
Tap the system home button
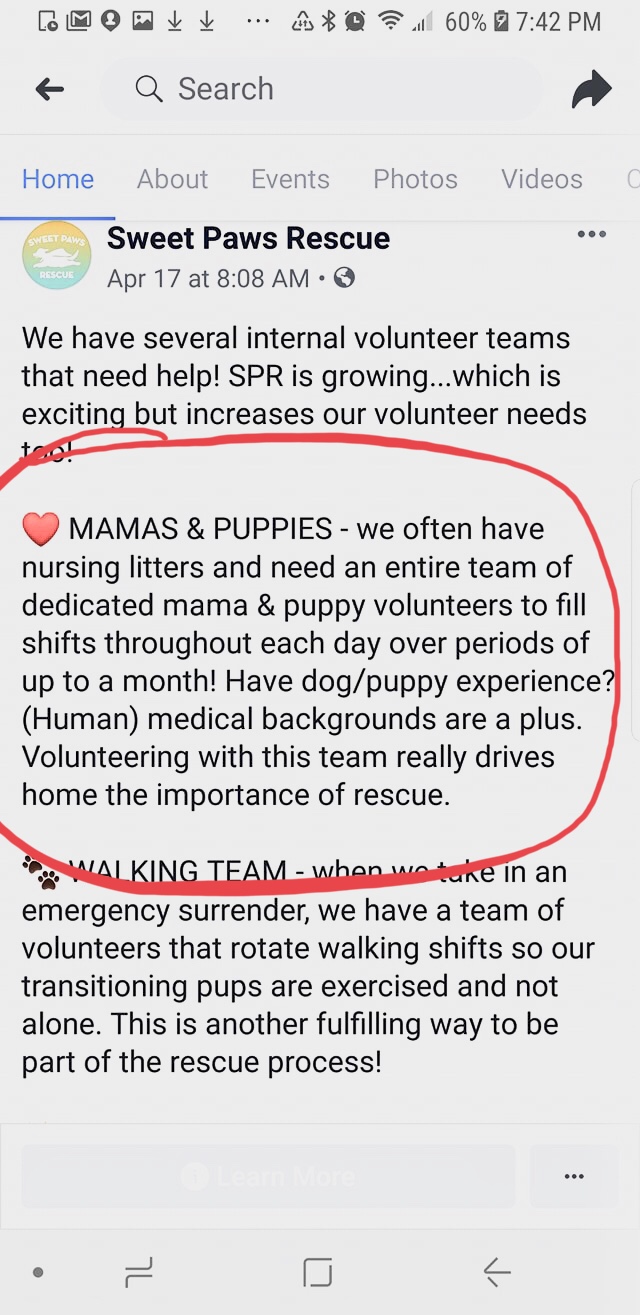coord(317,1273)
